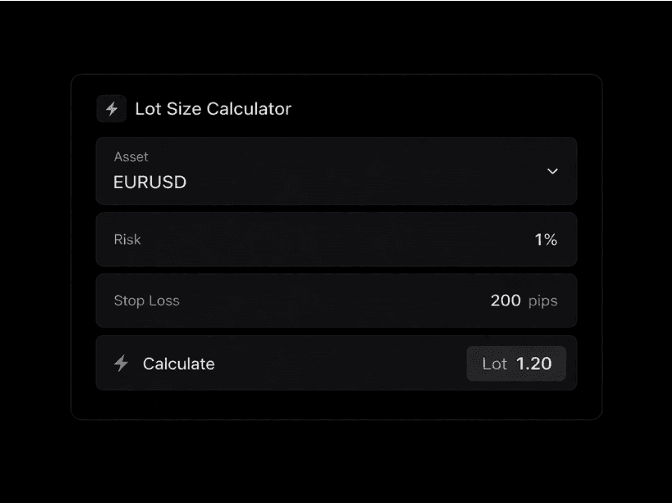This screenshot has width=672, height=503.
Task: Tap Calculate to compute lot size
Action: (x=178, y=364)
